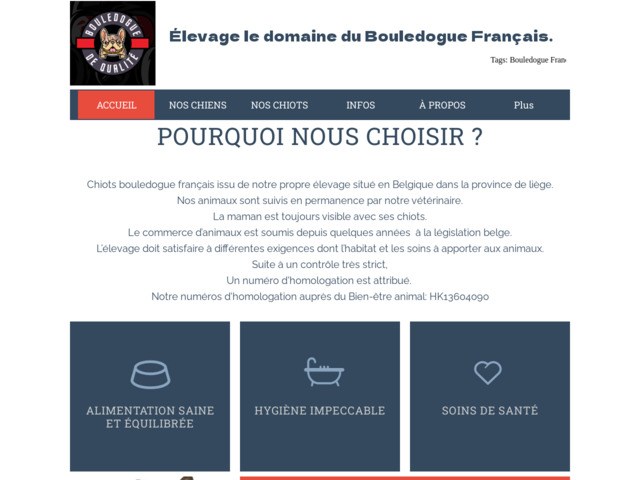Viewport: 640px width, 480px height.
Task: Open the Soins de santé card
Action: (490, 396)
